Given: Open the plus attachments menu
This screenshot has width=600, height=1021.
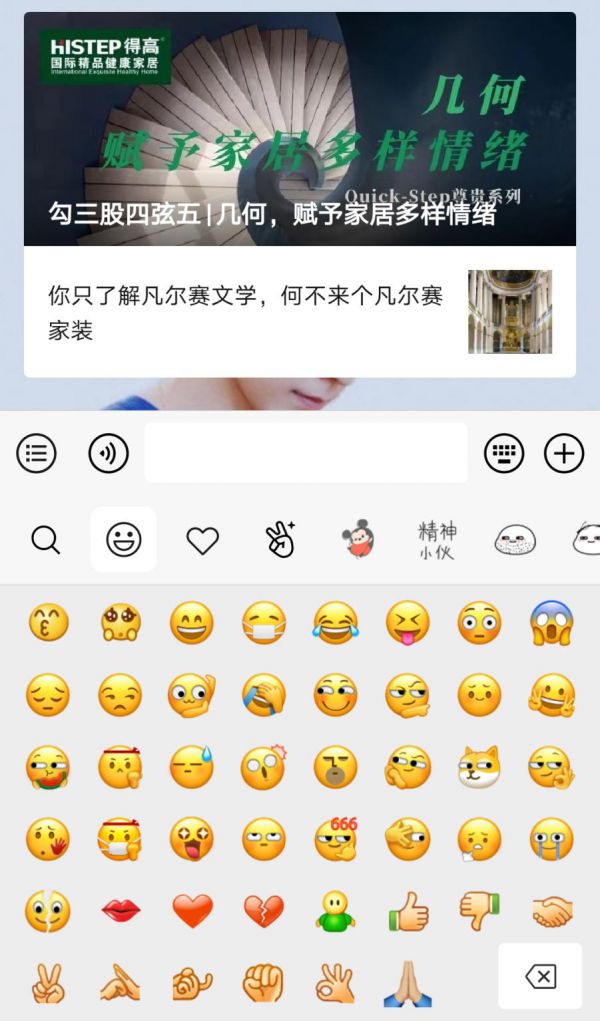Looking at the screenshot, I should [x=564, y=454].
